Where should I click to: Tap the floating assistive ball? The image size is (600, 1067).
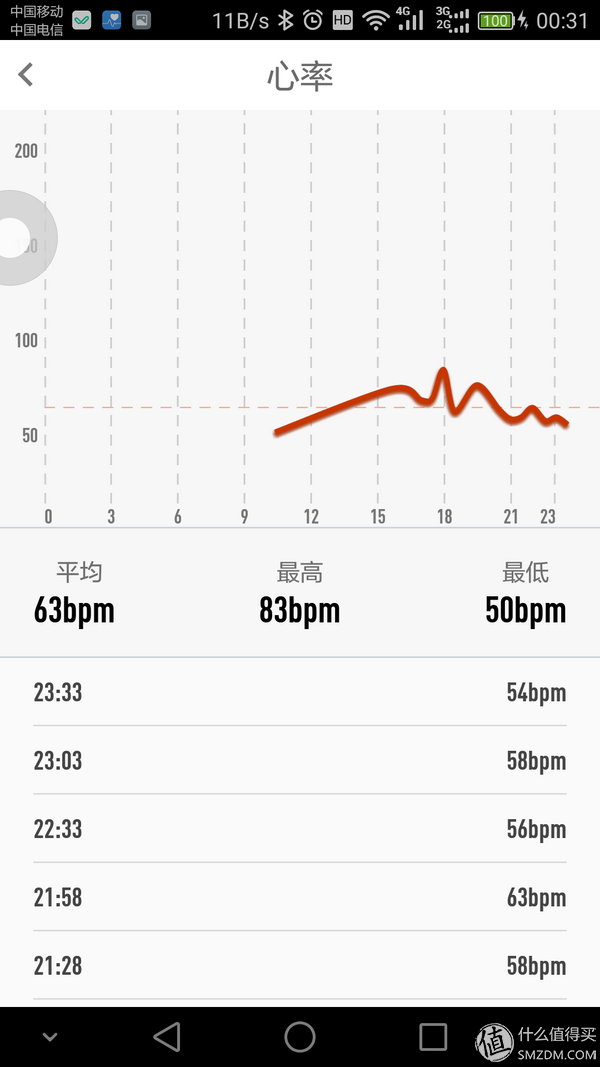click(19, 237)
